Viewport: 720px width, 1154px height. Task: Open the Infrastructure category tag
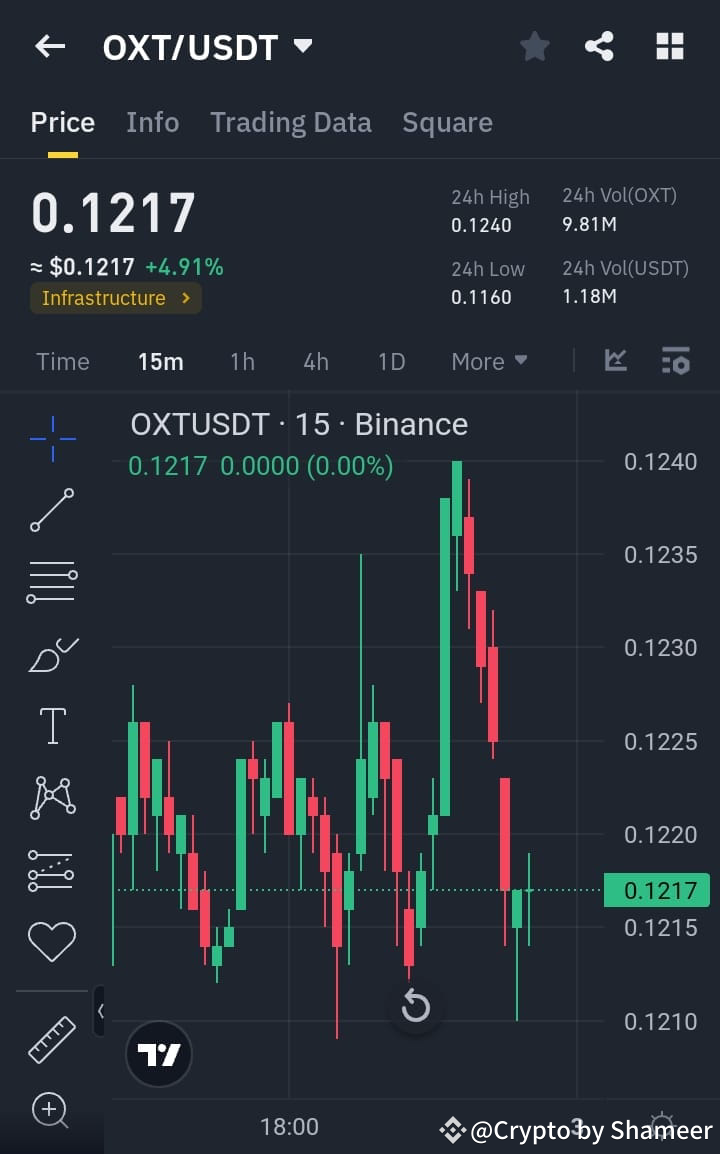click(115, 297)
